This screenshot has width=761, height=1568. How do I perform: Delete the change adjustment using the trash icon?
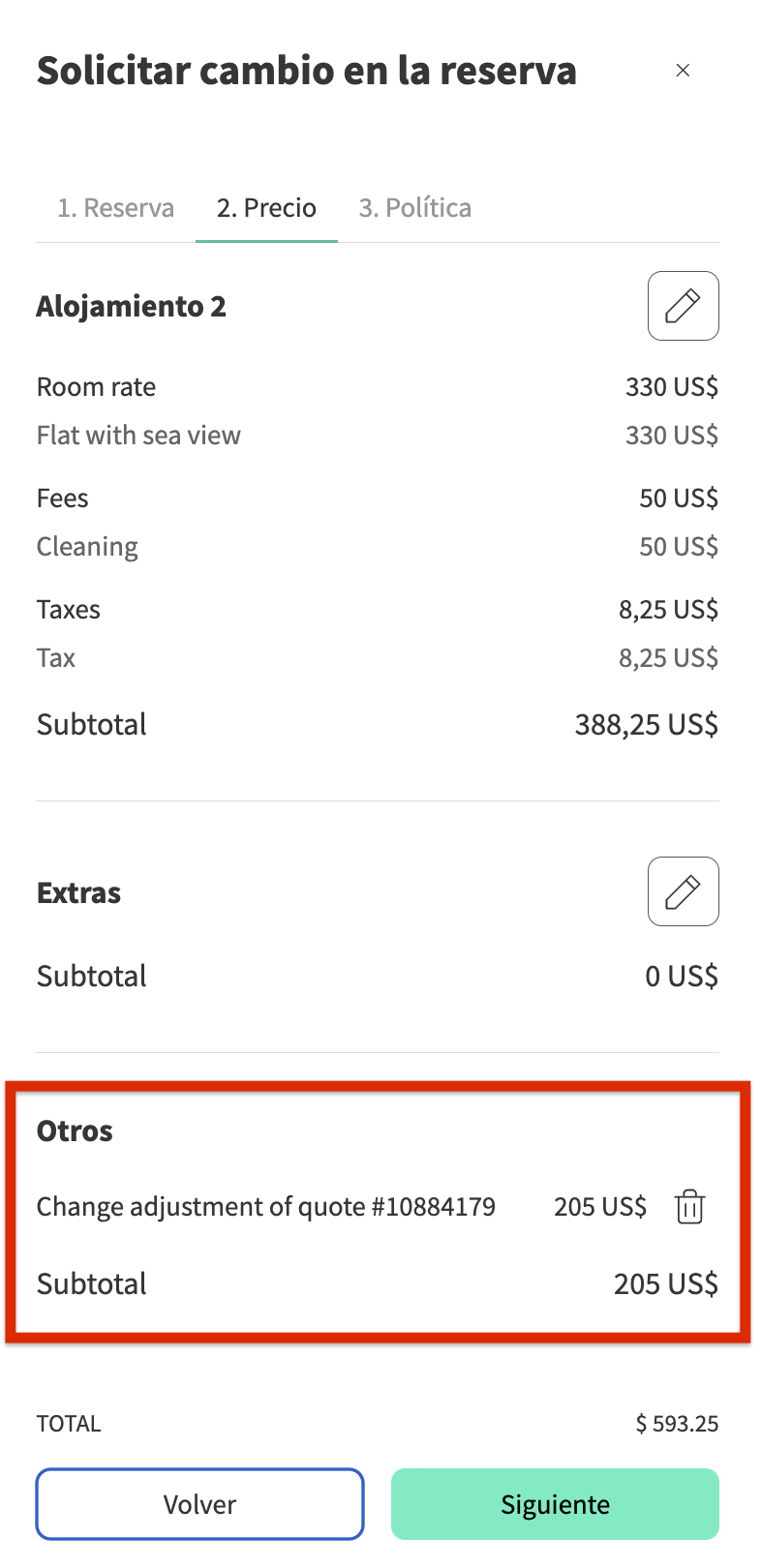(689, 1207)
